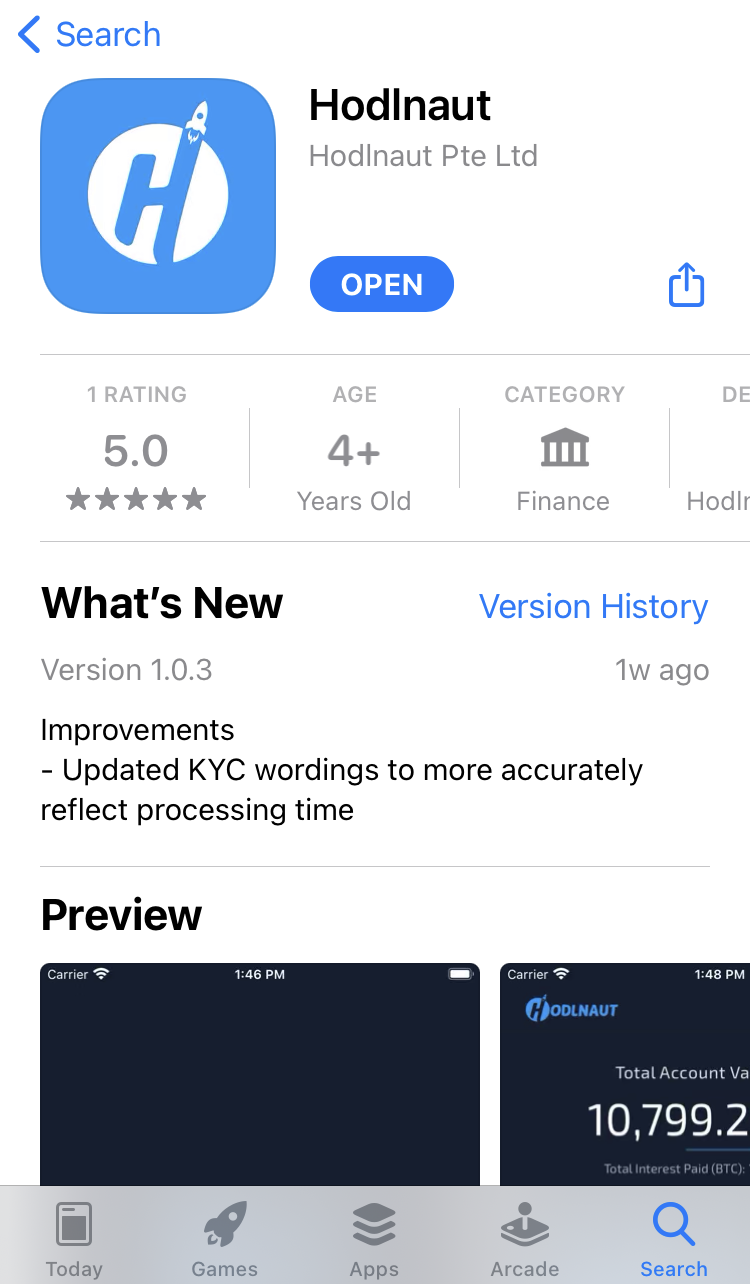Open the 5.0 rating details

[136, 448]
